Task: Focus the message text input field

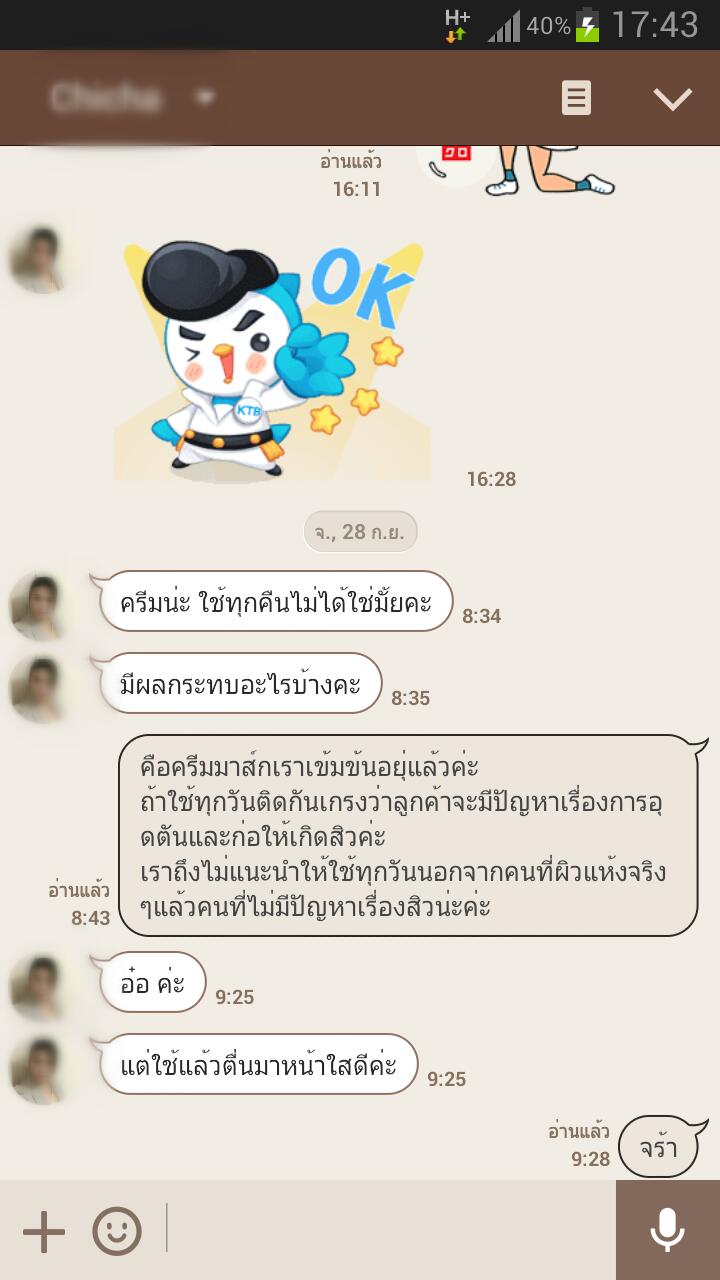Action: (x=390, y=1231)
